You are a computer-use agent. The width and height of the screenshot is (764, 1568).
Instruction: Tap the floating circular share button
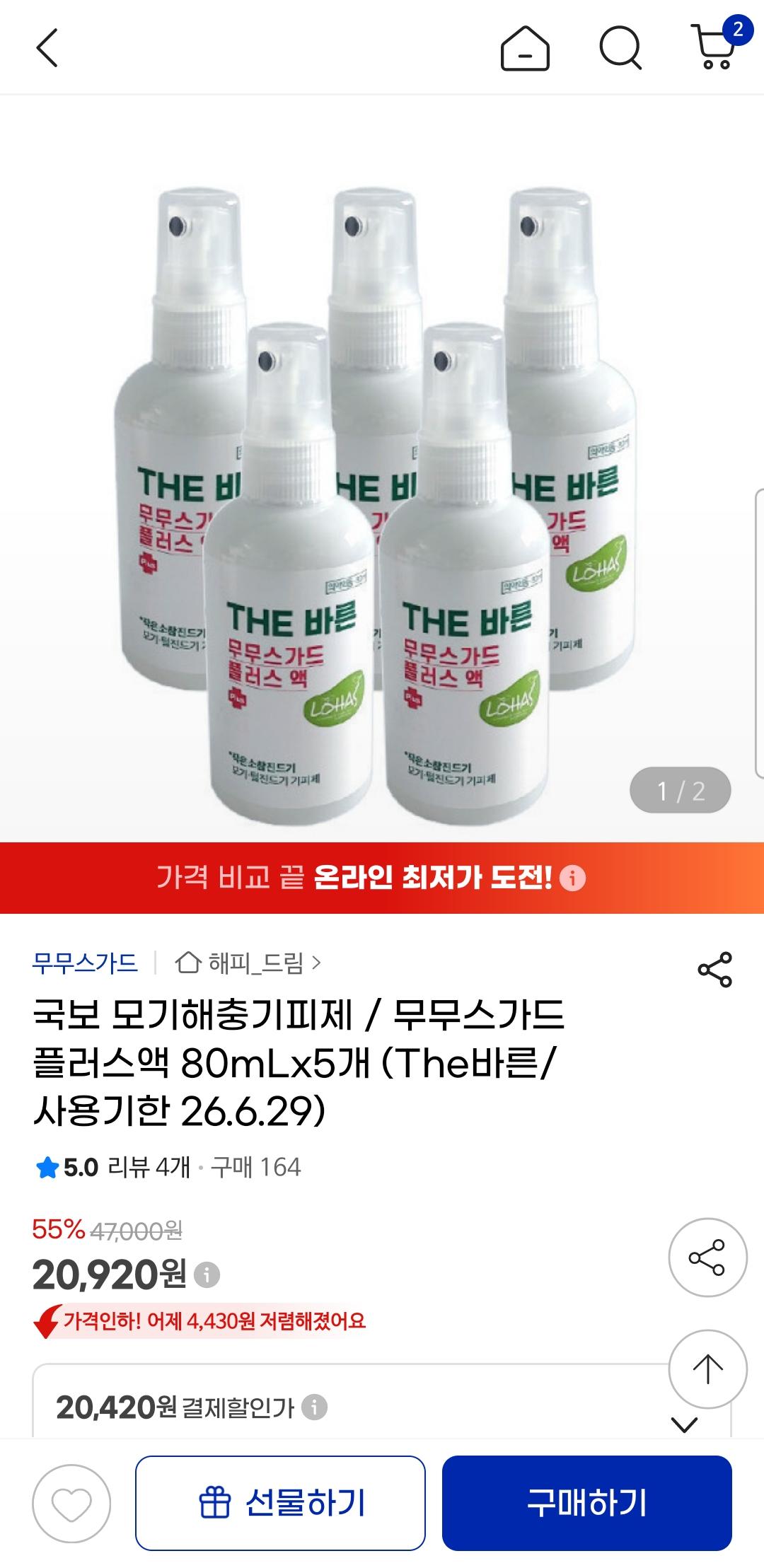(707, 1258)
